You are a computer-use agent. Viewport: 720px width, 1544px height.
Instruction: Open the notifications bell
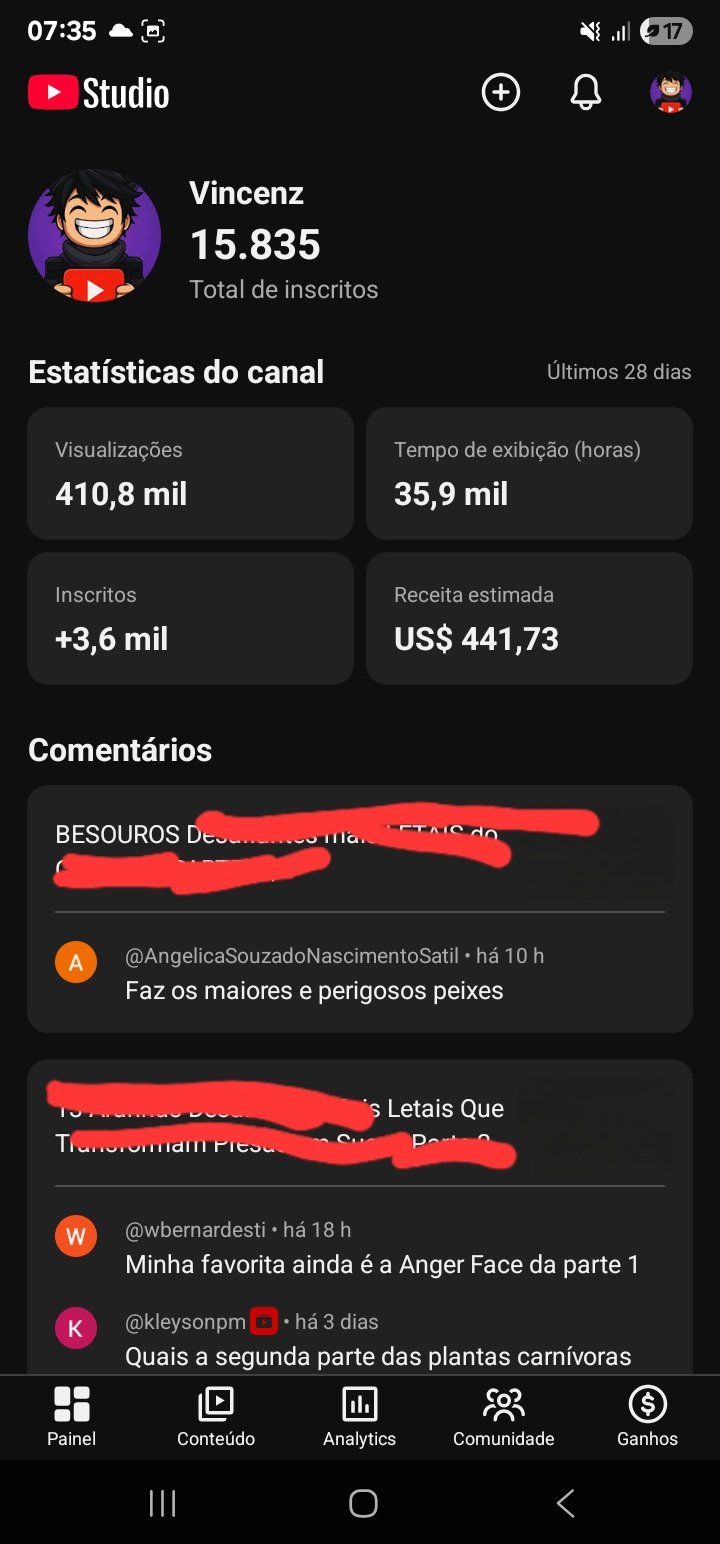coord(586,93)
